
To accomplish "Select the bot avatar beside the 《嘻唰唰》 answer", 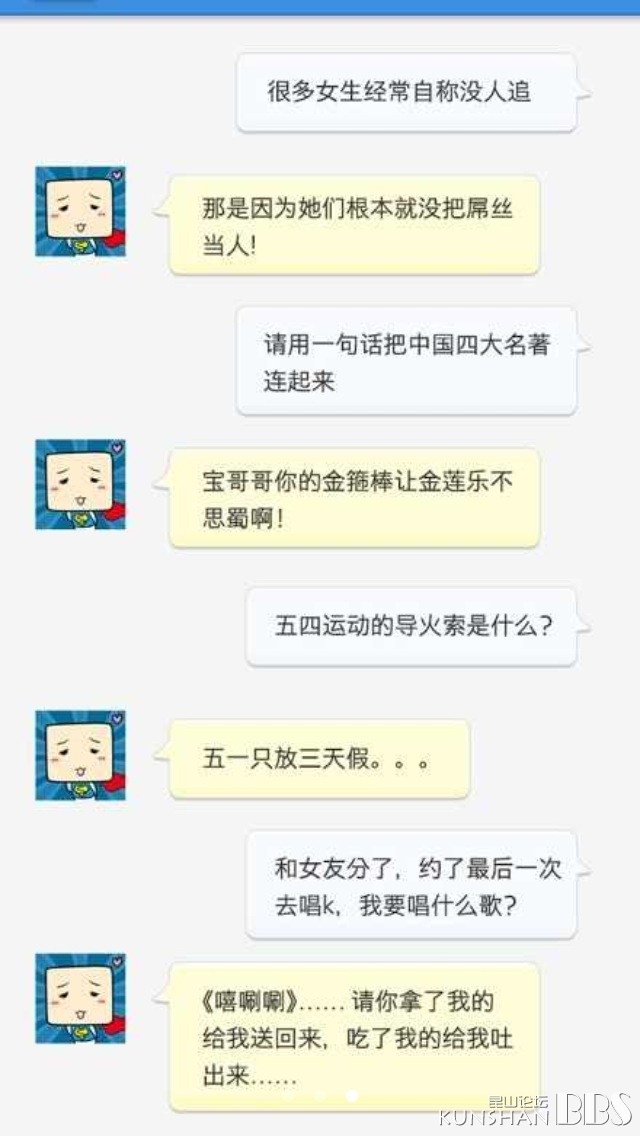I will (80, 998).
